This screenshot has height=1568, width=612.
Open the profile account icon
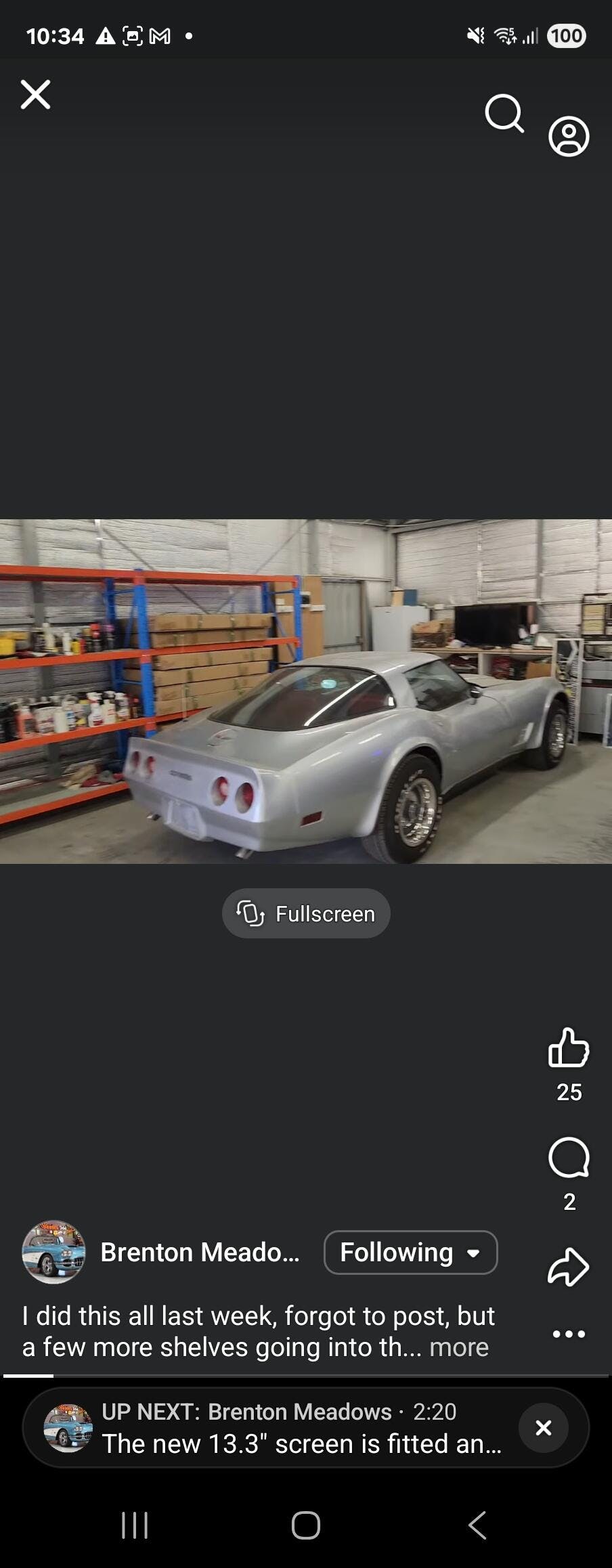(x=568, y=137)
